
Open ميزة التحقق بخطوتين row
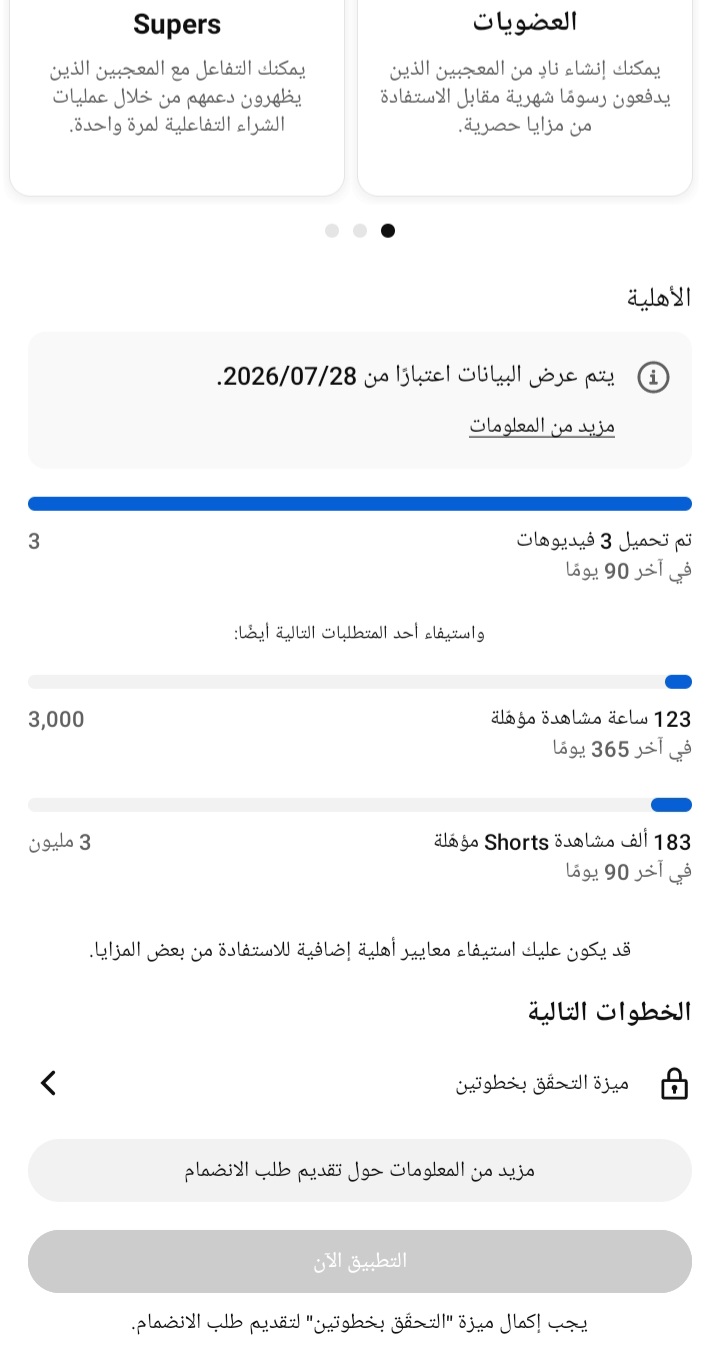pyautogui.click(x=360, y=1083)
